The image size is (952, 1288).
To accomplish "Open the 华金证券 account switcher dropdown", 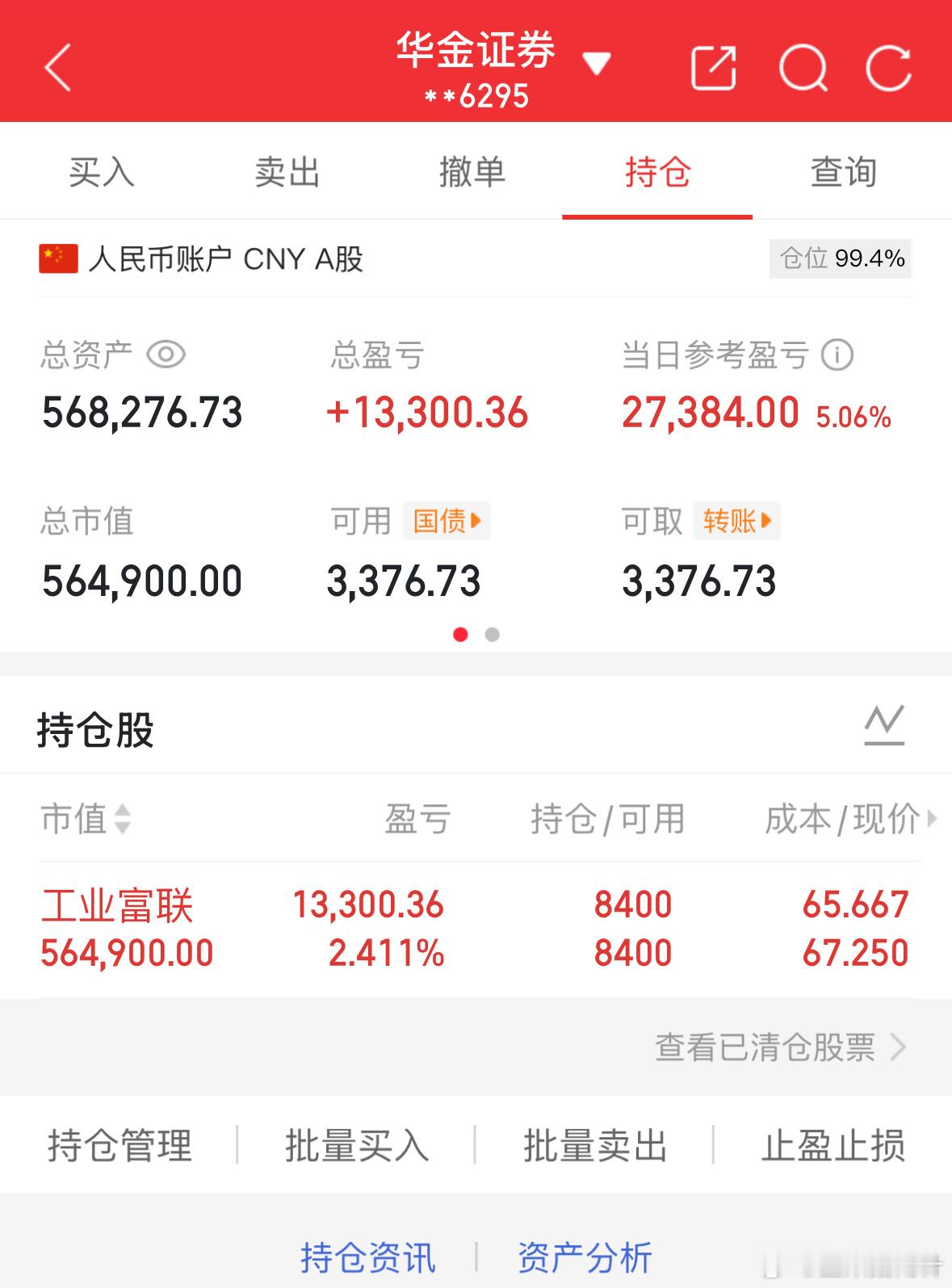I will pyautogui.click(x=596, y=63).
